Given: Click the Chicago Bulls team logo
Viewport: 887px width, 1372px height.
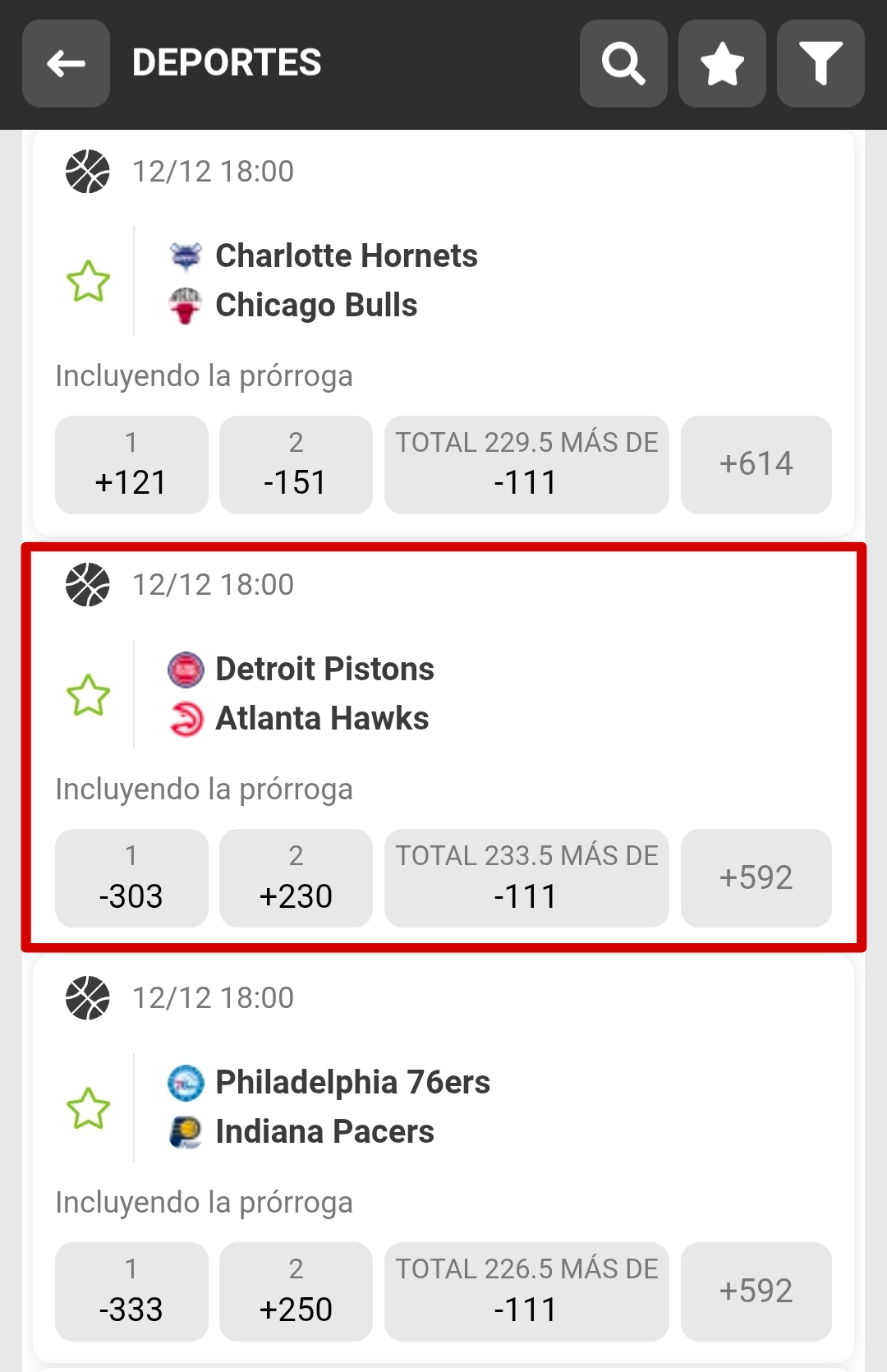Looking at the screenshot, I should pyautogui.click(x=186, y=303).
